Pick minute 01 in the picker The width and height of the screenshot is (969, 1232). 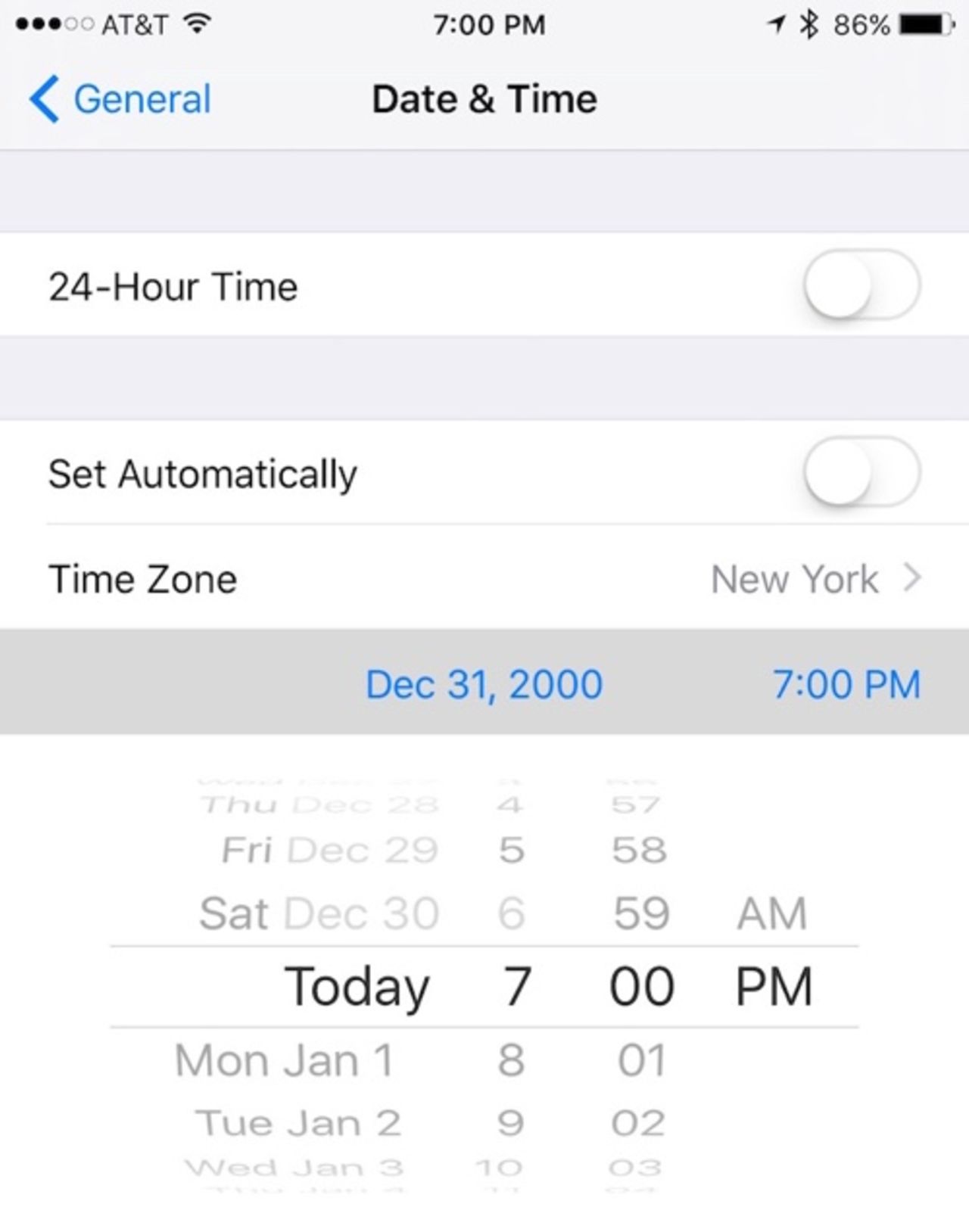tap(641, 1059)
